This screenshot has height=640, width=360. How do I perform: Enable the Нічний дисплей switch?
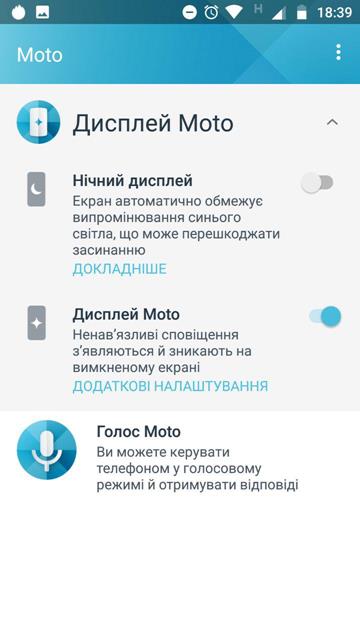coord(318,183)
